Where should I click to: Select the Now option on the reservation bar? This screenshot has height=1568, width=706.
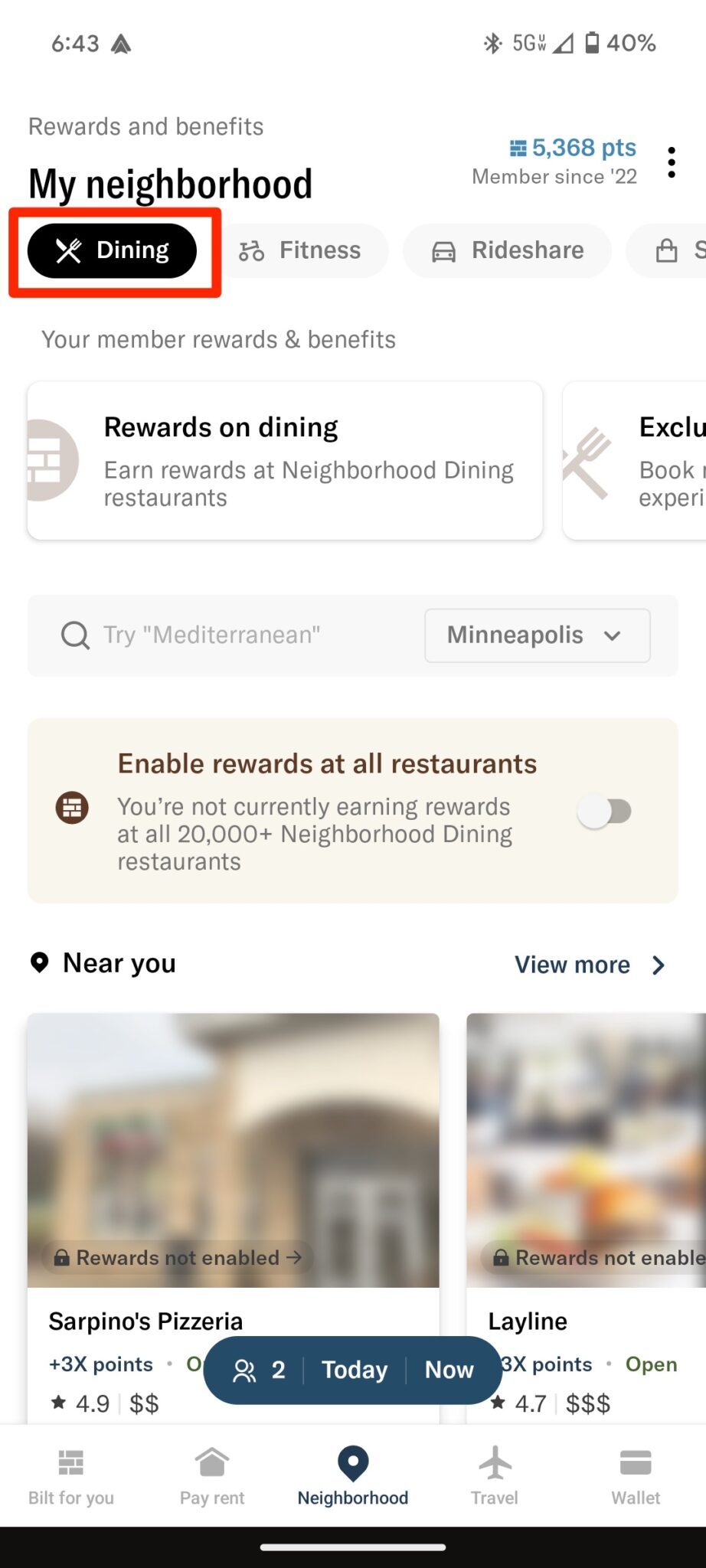(x=449, y=1370)
